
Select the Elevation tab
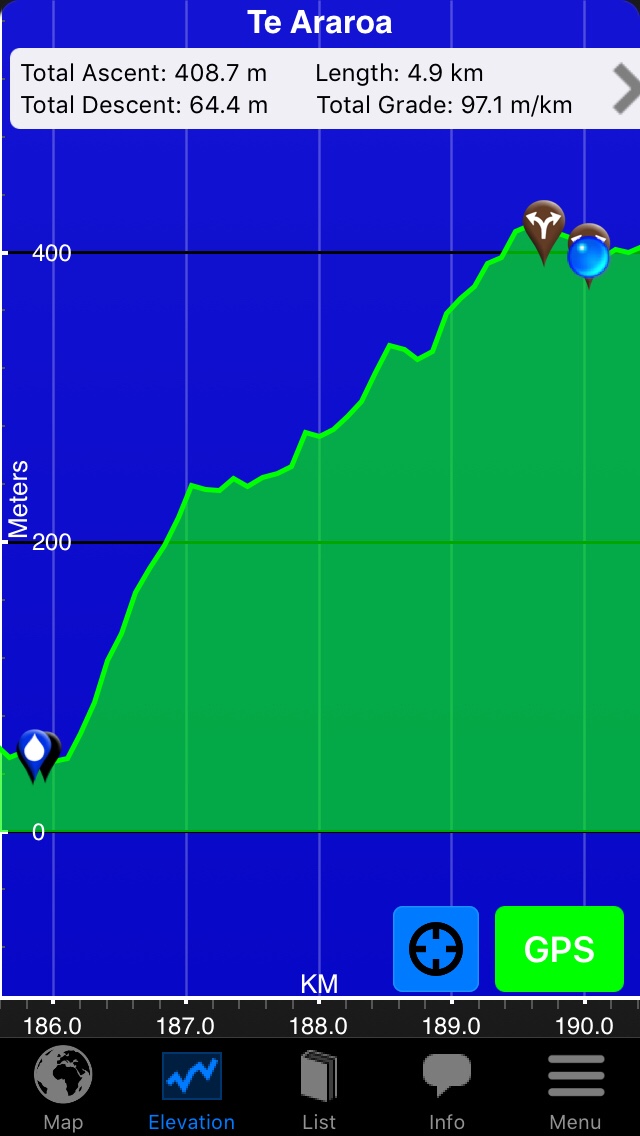(x=191, y=1090)
